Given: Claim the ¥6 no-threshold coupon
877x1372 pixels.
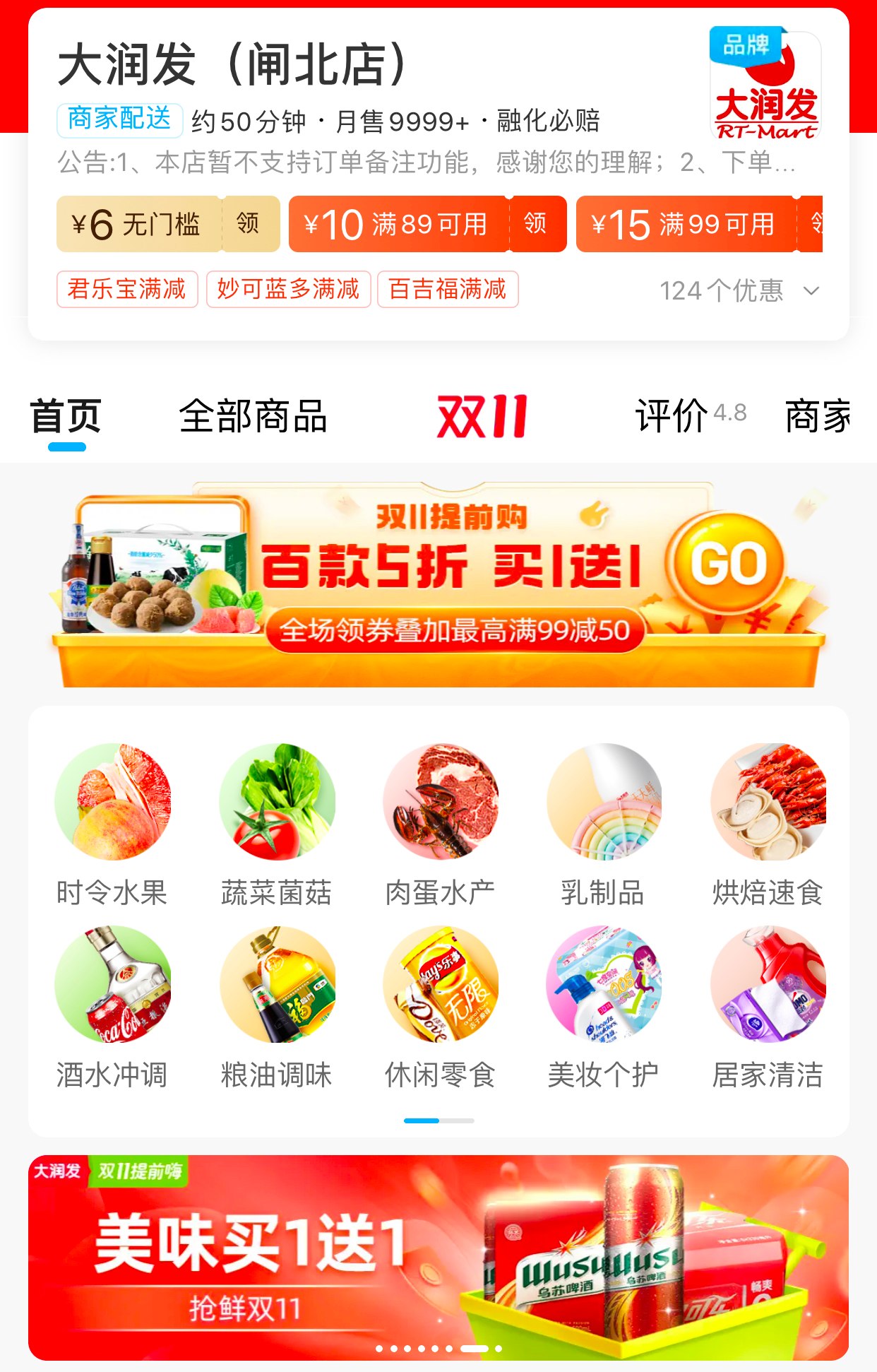Looking at the screenshot, I should tap(248, 224).
